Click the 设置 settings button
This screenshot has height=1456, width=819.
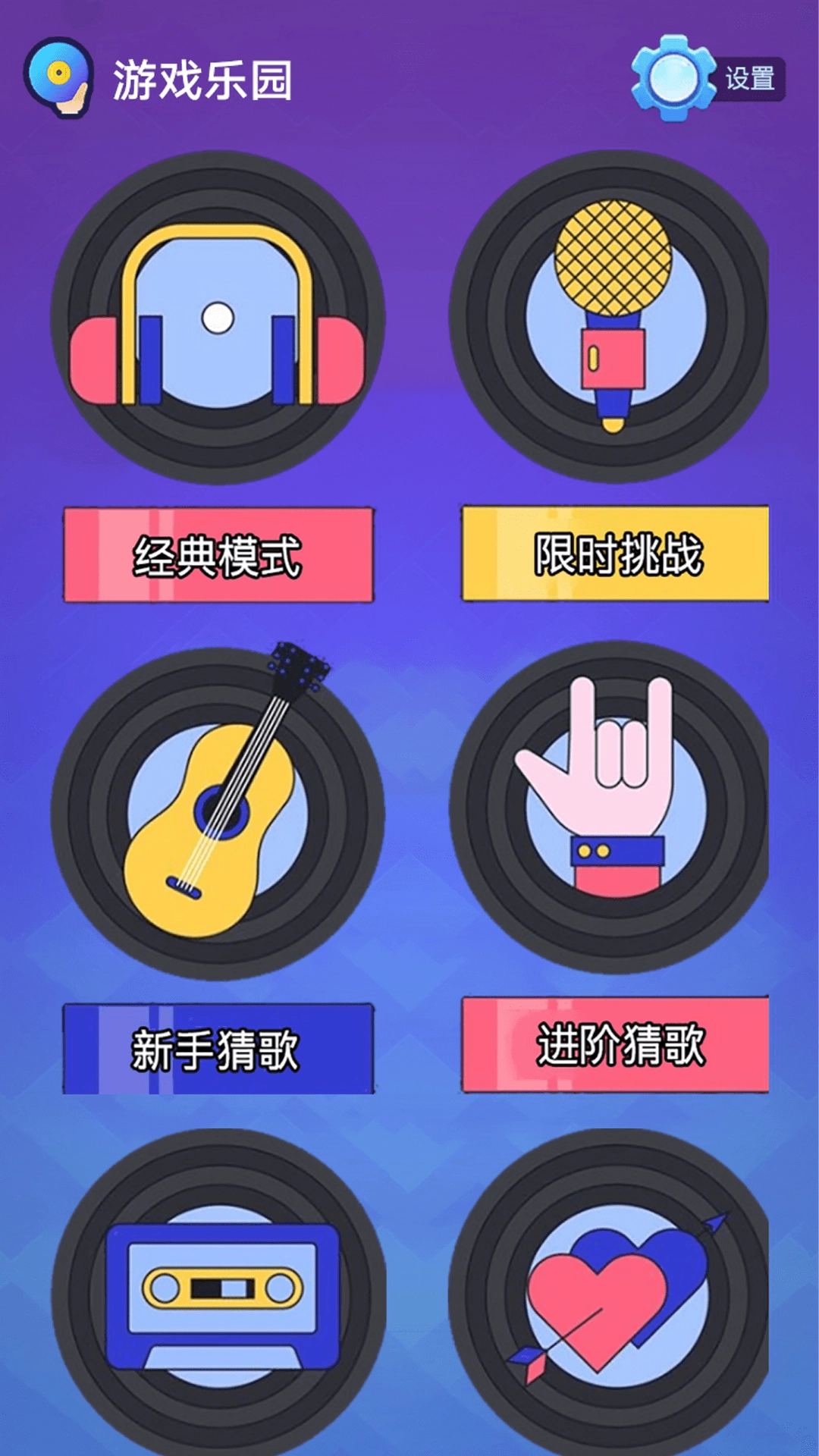coord(749,79)
